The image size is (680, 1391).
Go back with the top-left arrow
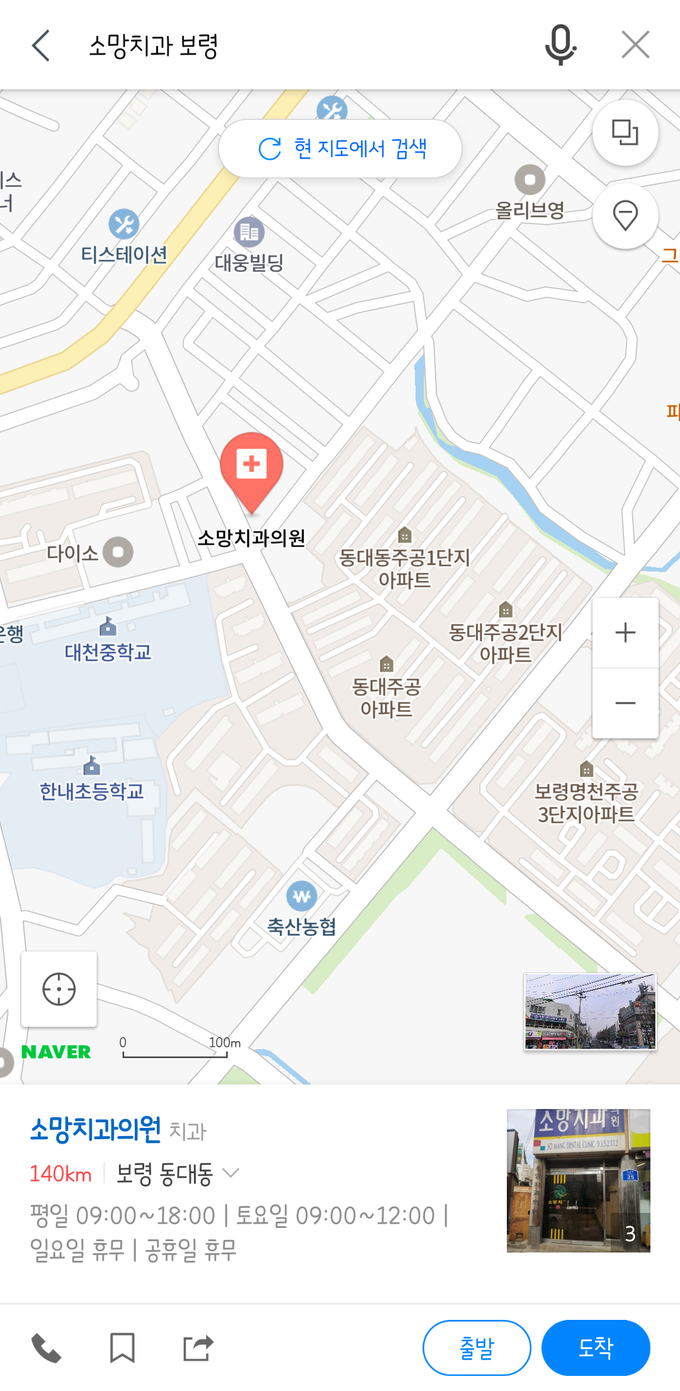(40, 45)
